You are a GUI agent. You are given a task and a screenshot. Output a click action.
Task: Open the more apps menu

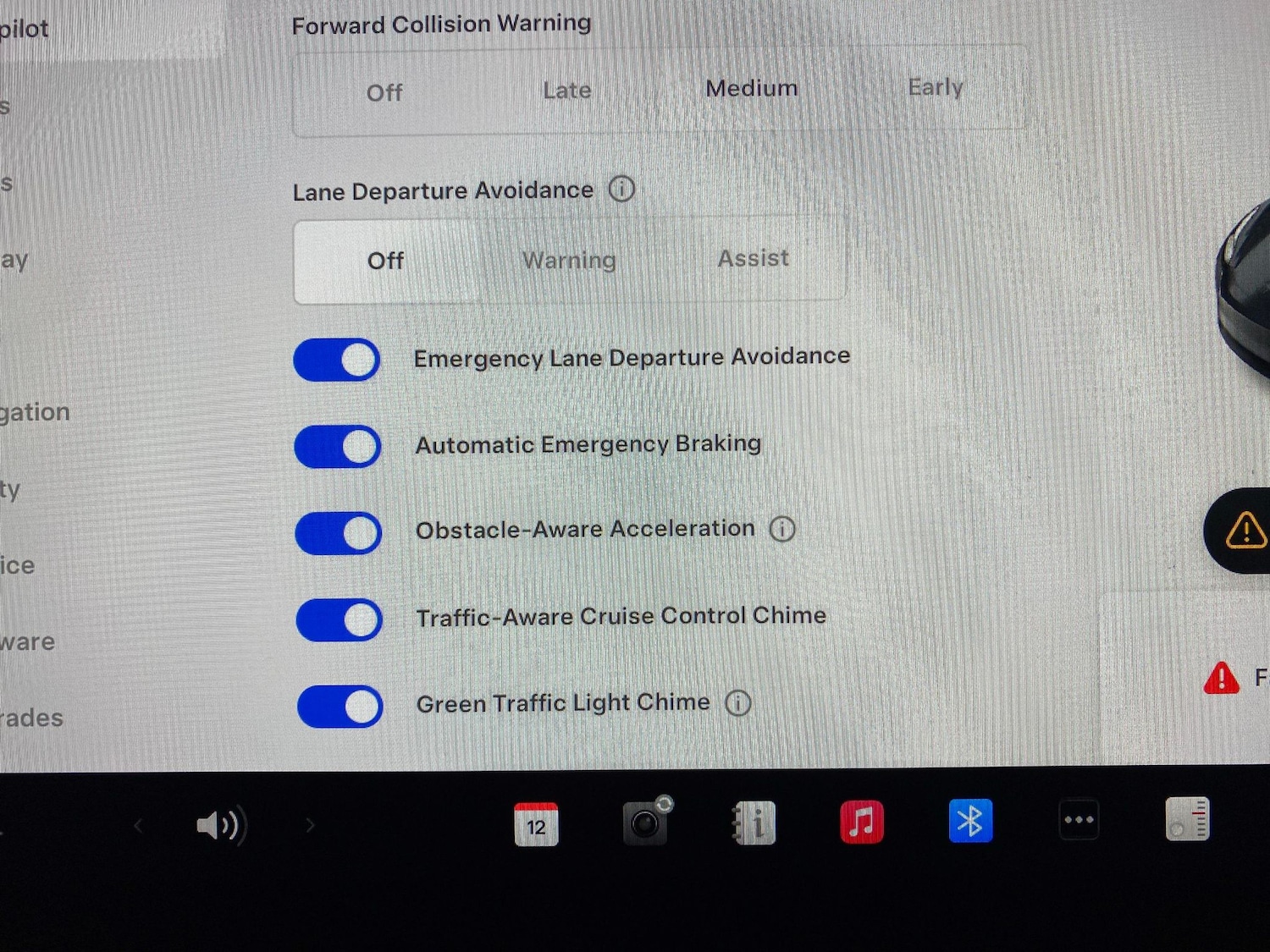1078,820
